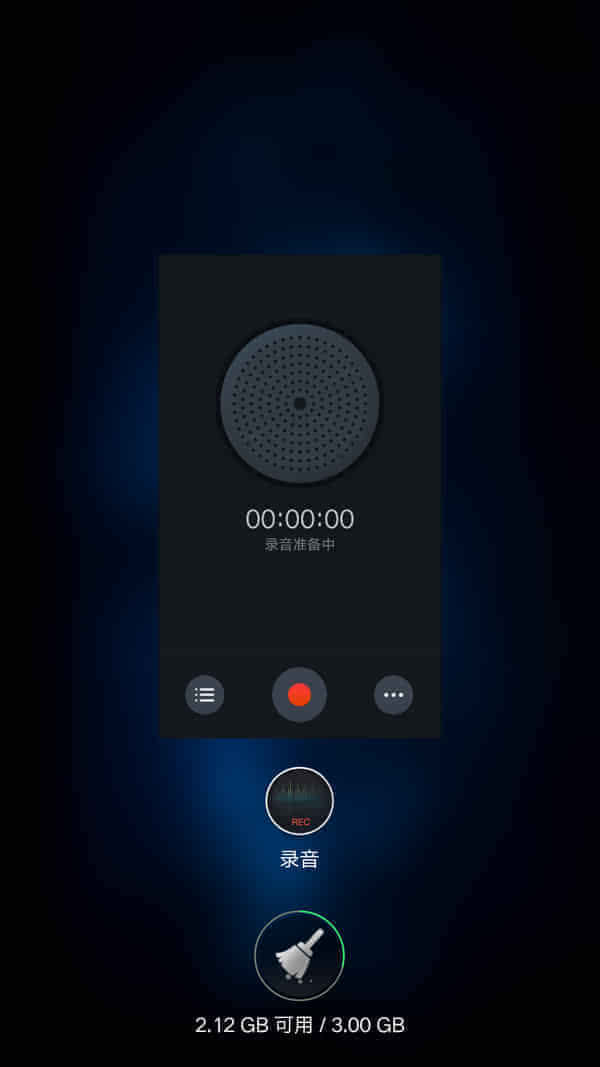Viewport: 600px width, 1067px height.
Task: Clear memory with the broom button
Action: point(299,955)
